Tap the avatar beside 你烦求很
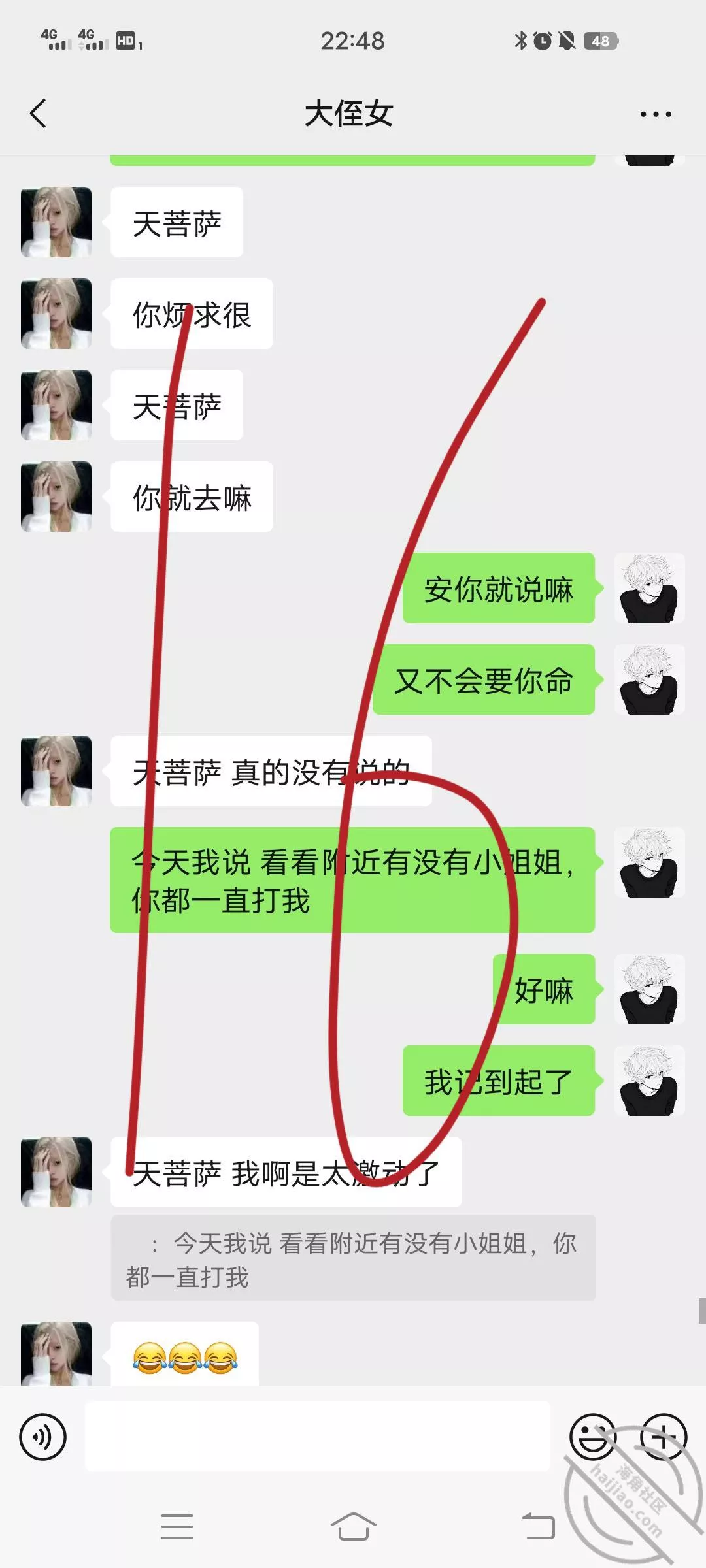The image size is (706, 1568). [56, 314]
